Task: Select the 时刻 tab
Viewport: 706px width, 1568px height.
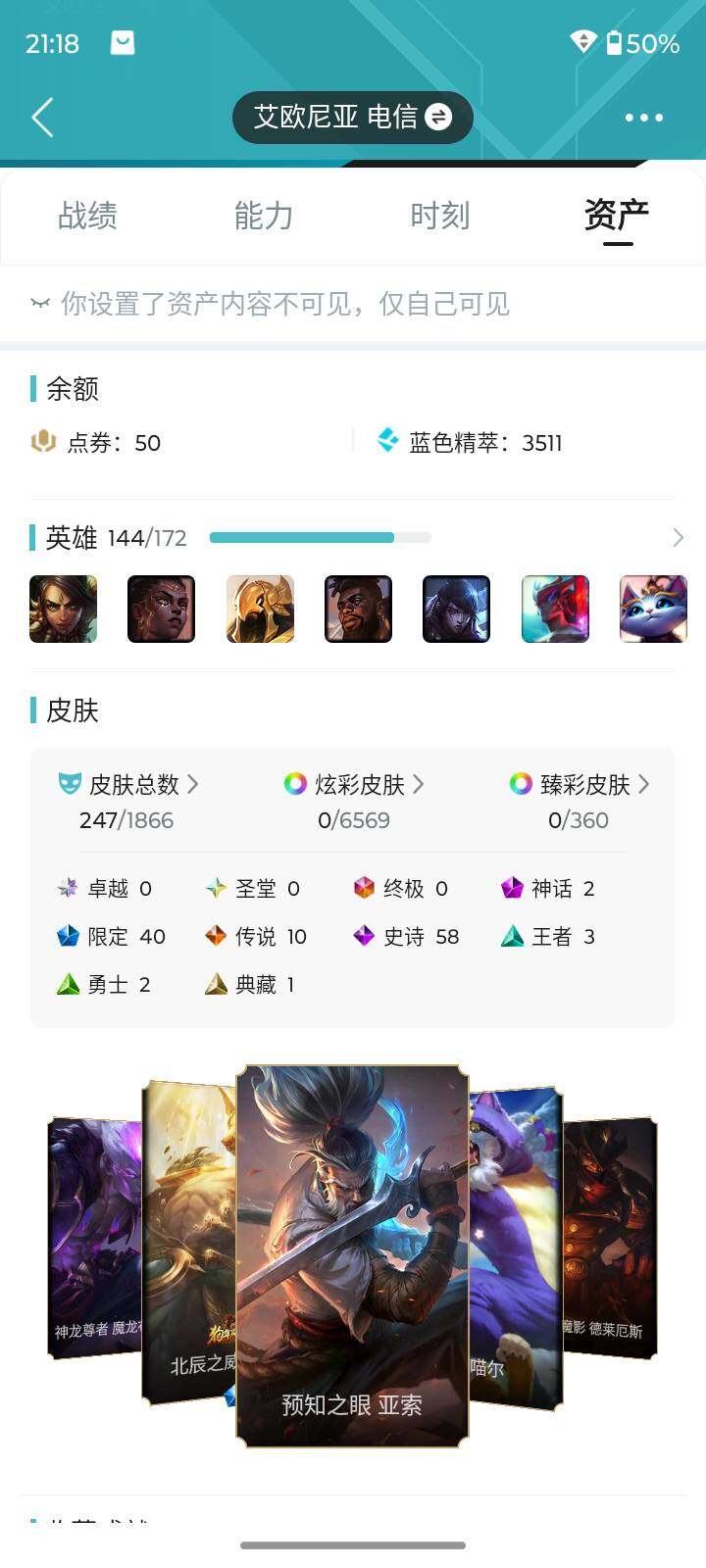Action: click(x=440, y=216)
